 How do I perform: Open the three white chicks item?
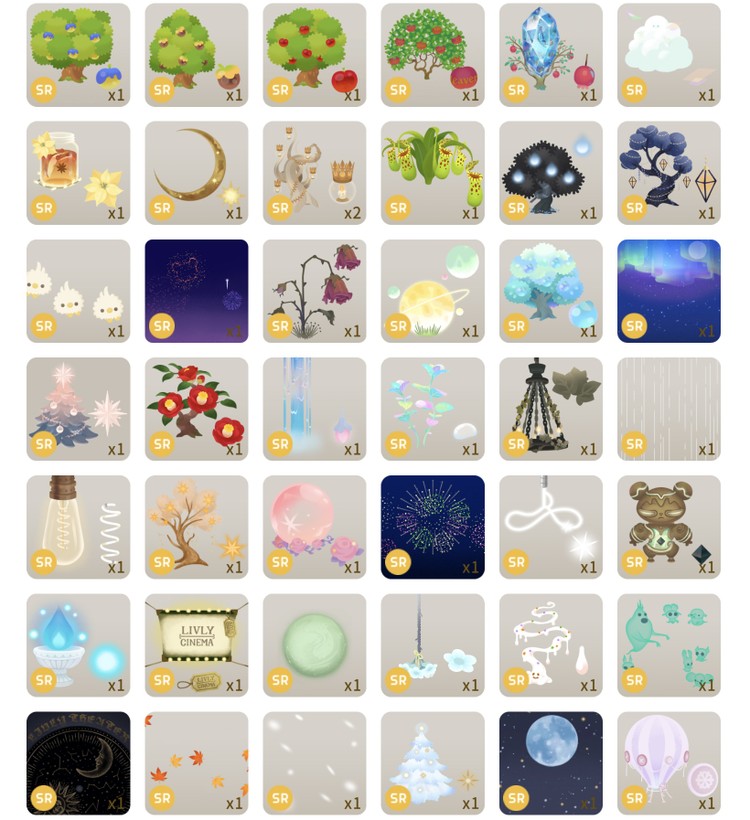pyautogui.click(x=78, y=290)
